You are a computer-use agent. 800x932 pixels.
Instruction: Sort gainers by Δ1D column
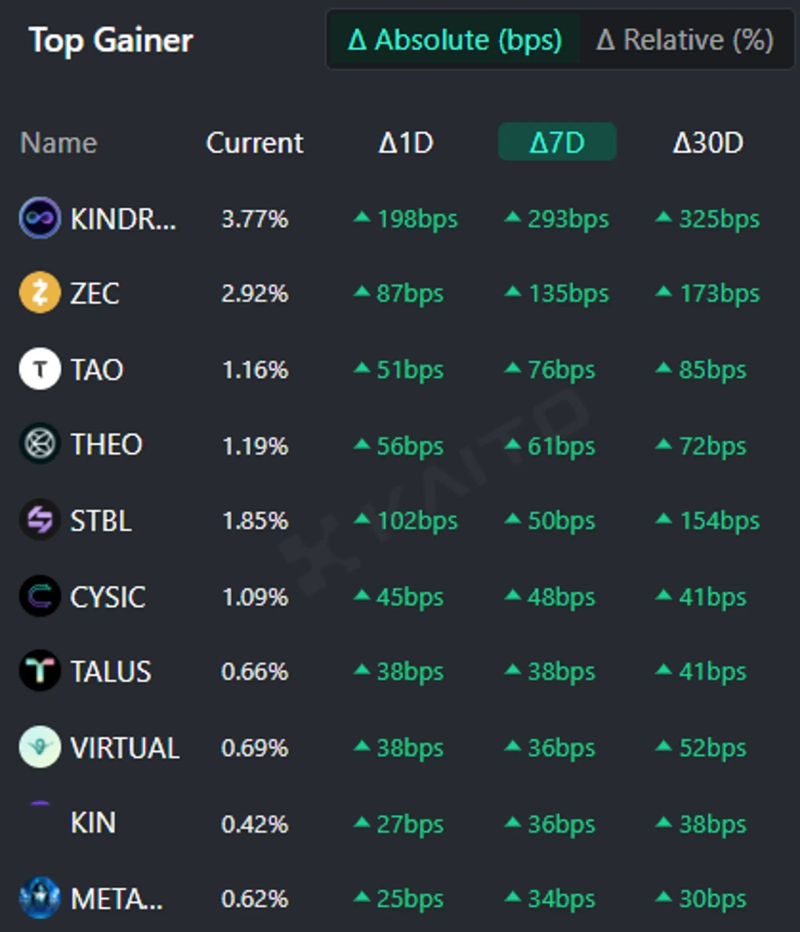tap(406, 143)
